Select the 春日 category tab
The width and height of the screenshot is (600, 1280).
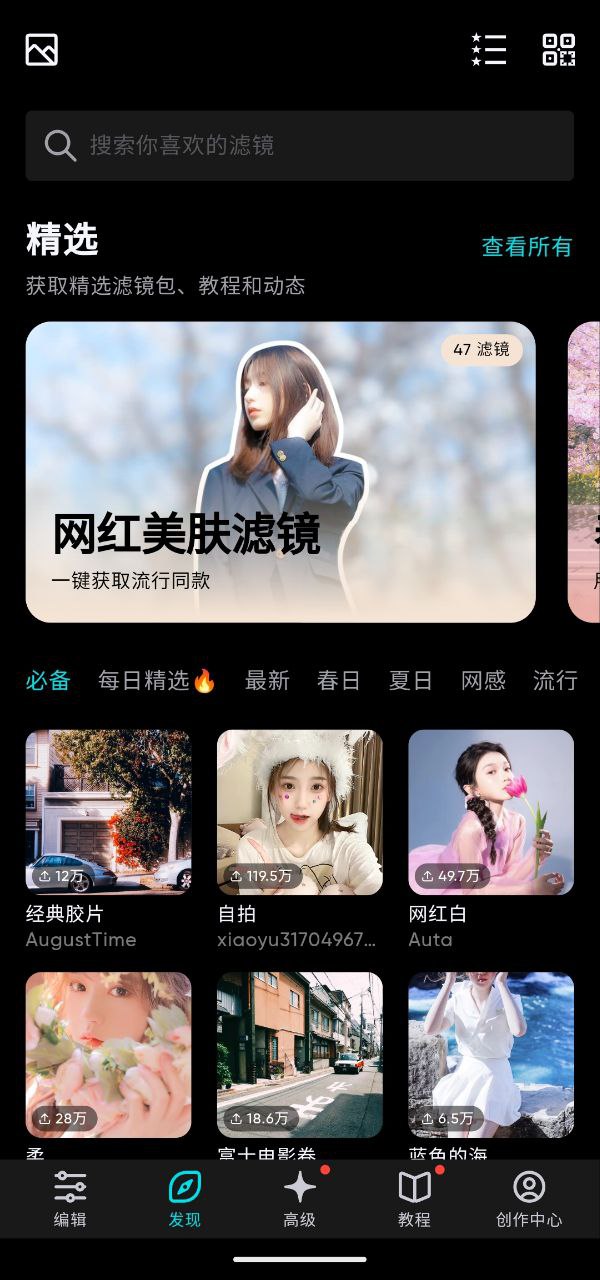click(x=338, y=681)
